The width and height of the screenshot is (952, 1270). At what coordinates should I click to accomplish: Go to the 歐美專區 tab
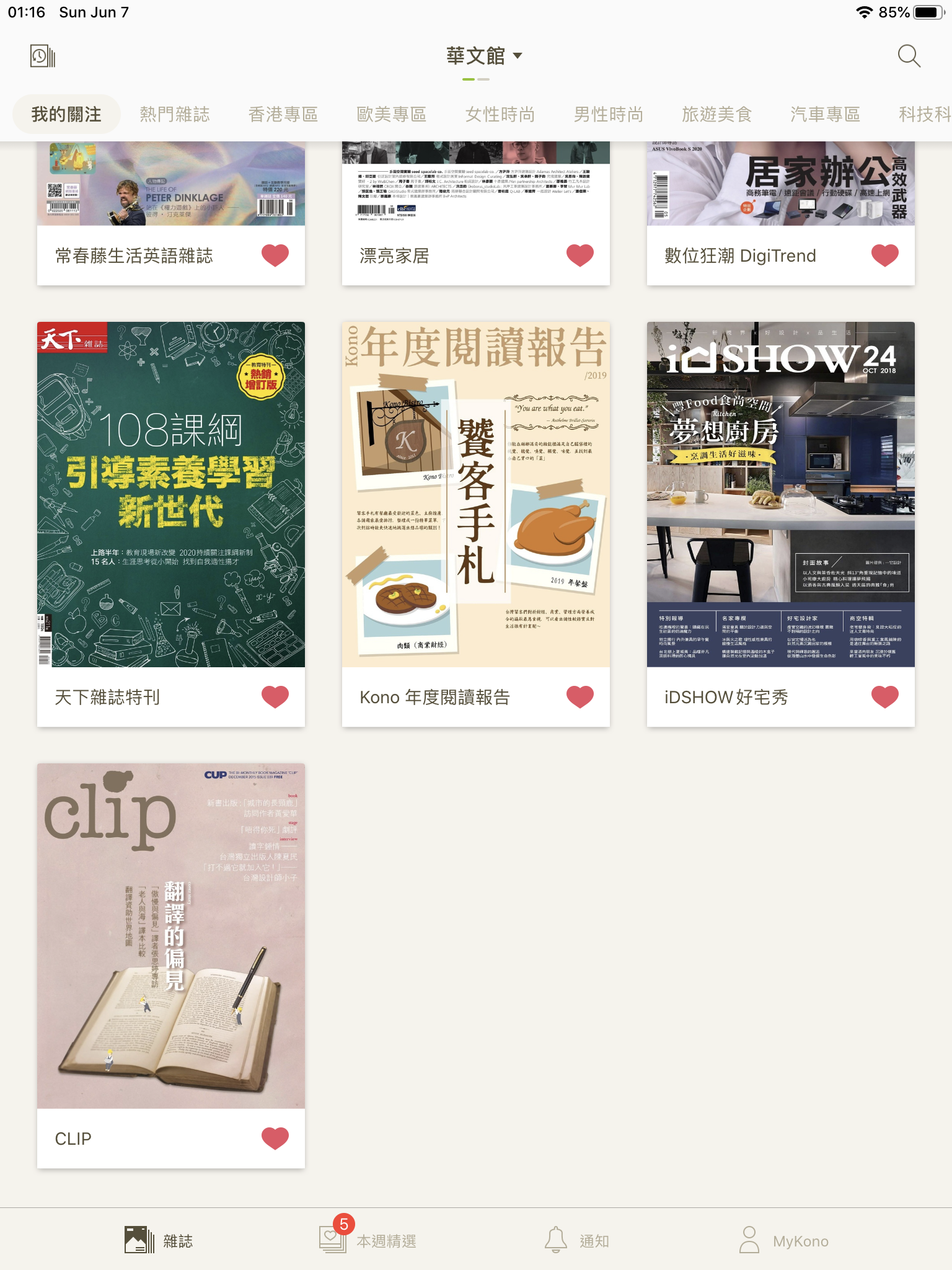392,115
